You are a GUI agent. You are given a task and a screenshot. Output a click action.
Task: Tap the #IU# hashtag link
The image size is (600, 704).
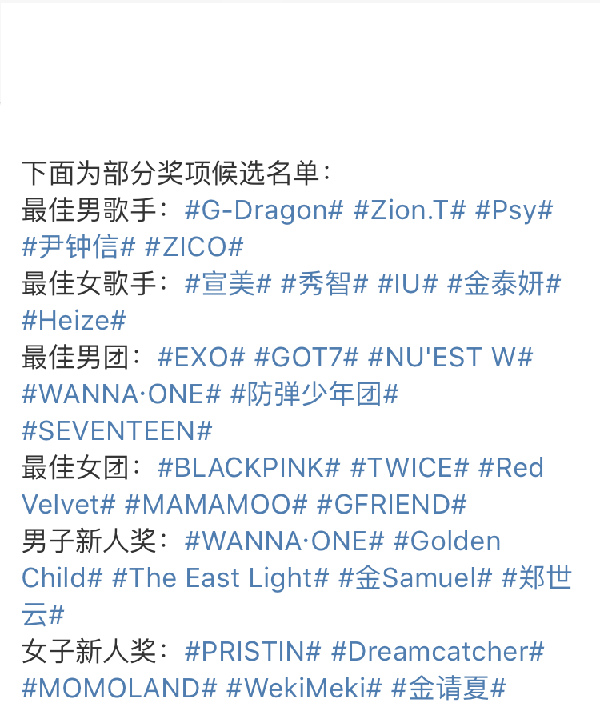click(407, 284)
